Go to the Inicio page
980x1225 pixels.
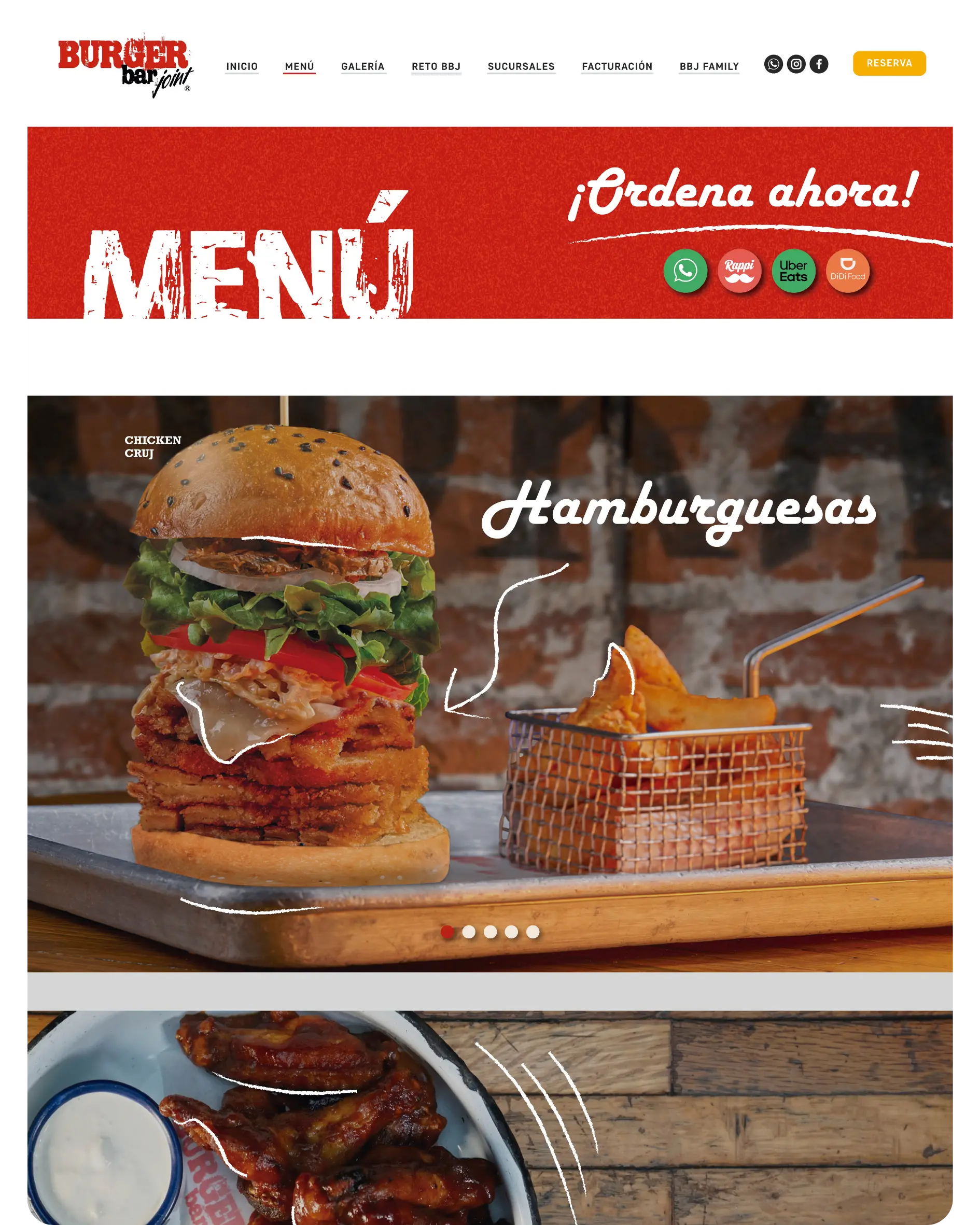coord(242,66)
